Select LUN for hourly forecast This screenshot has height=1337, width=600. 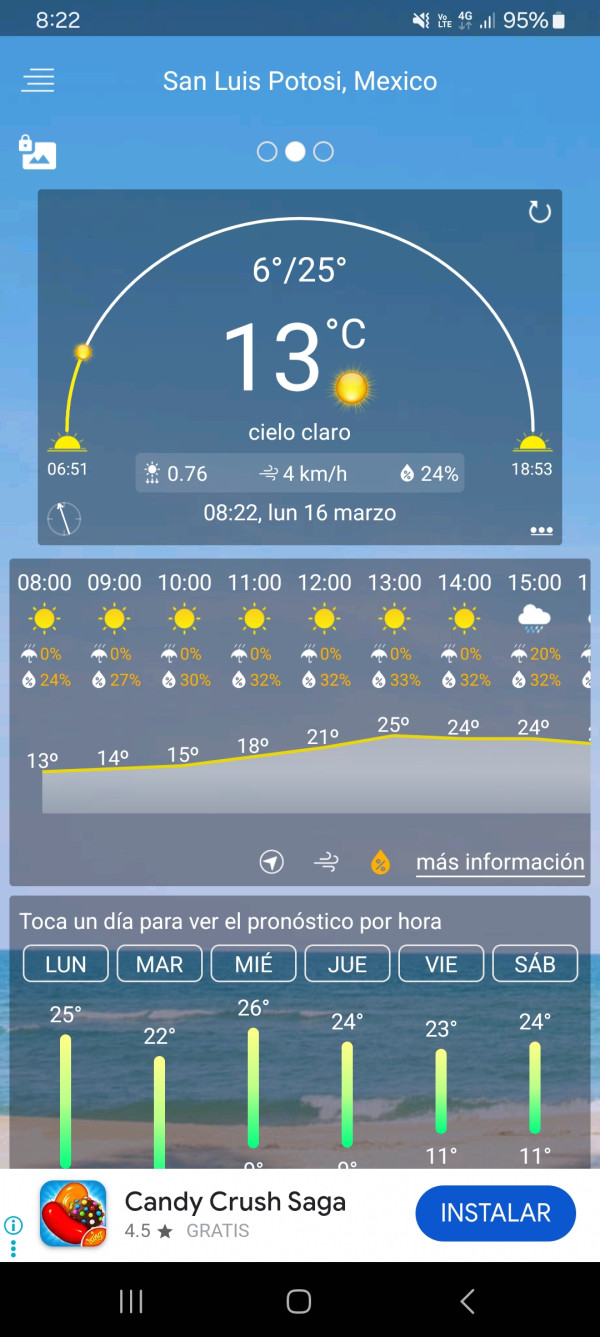coord(65,964)
